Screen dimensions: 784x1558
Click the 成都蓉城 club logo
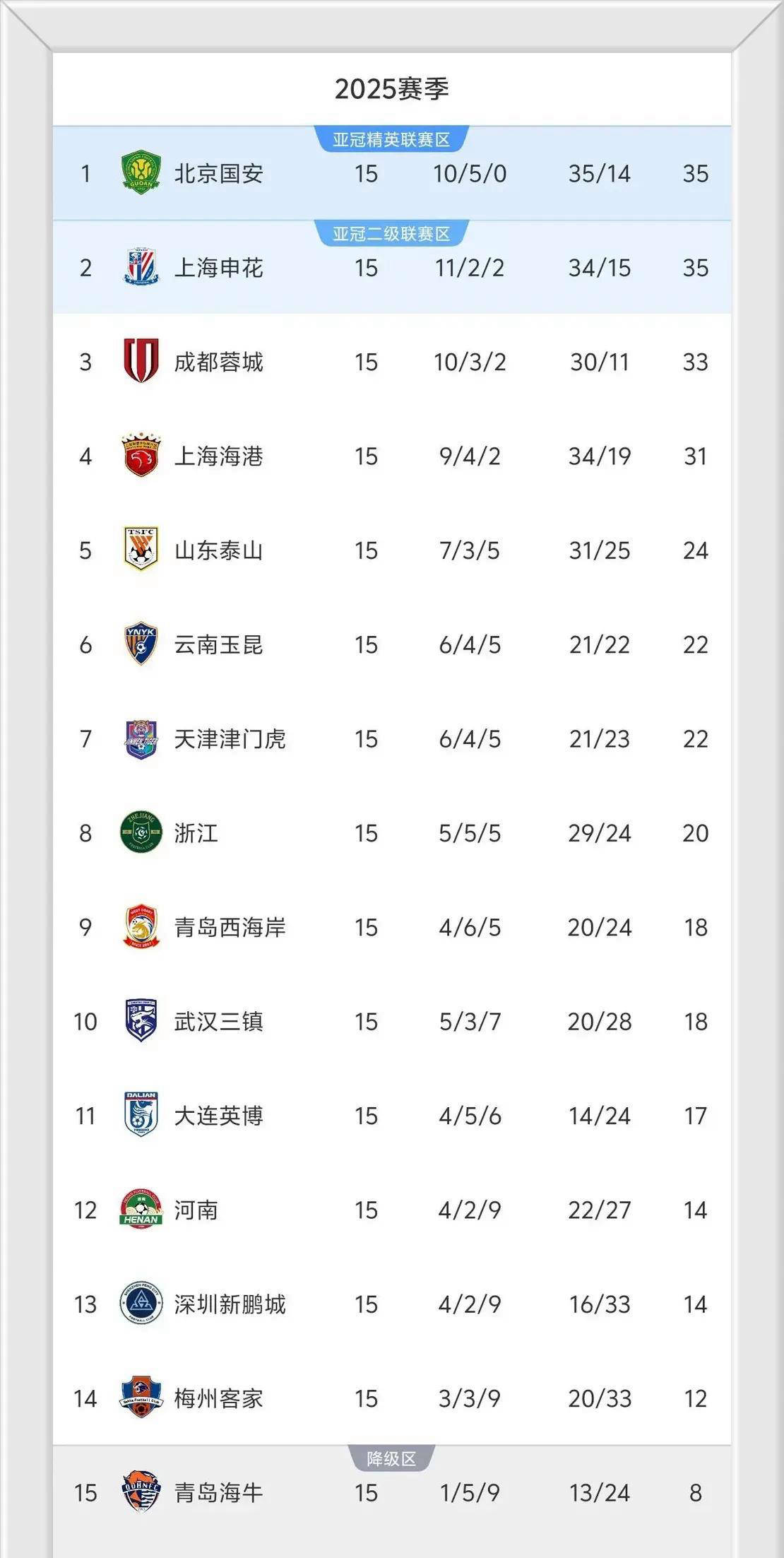point(140,362)
